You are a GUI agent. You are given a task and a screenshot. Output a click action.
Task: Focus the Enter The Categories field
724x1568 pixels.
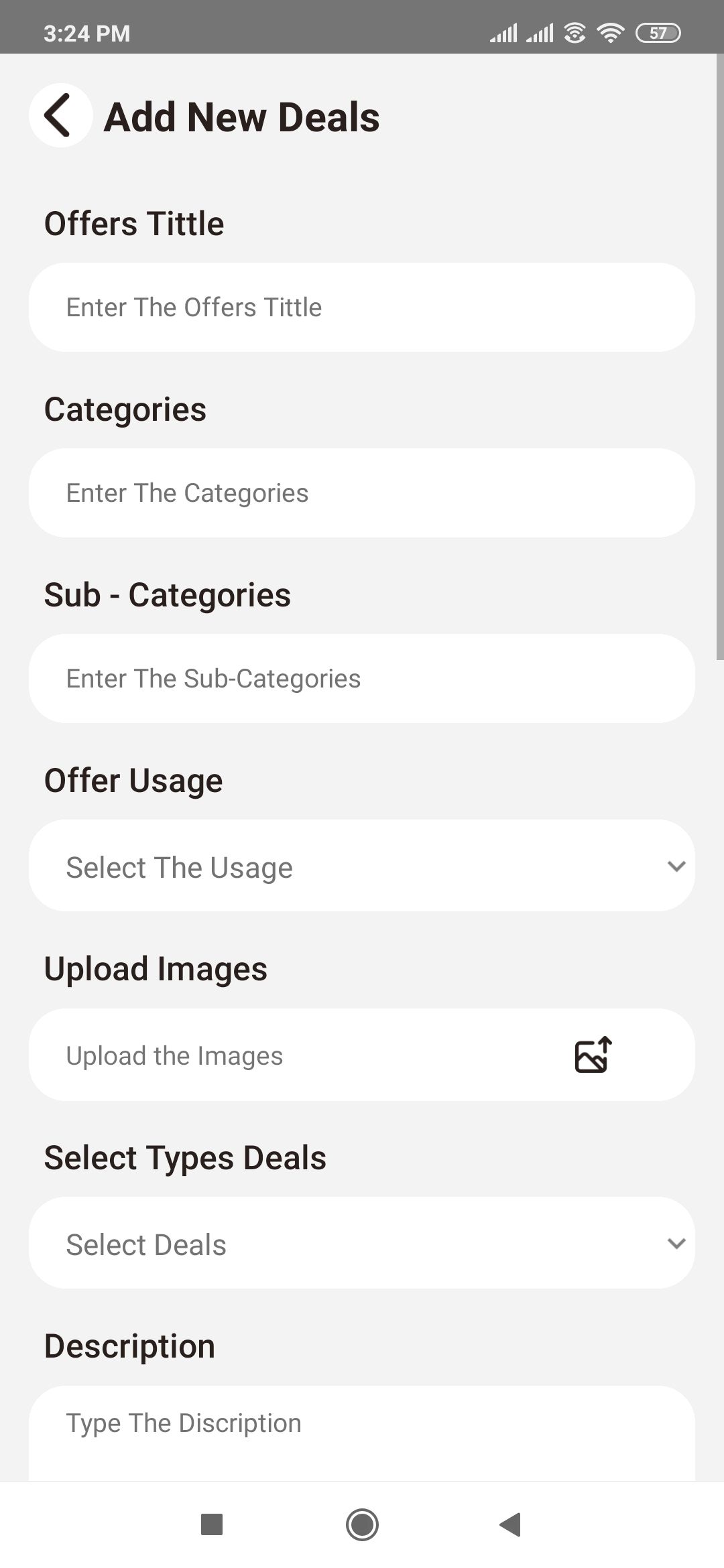[x=362, y=493]
